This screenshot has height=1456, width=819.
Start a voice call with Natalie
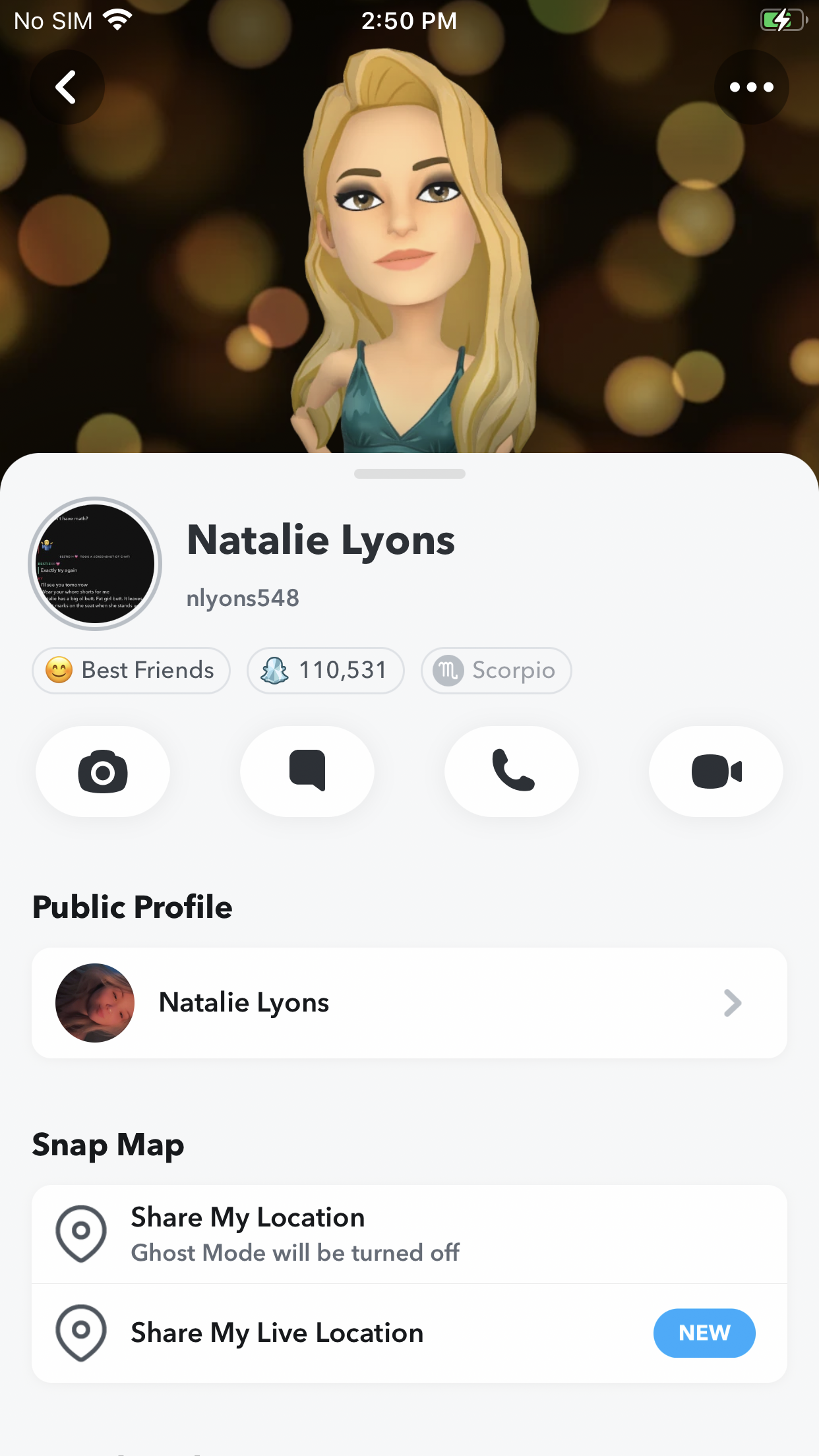512,772
